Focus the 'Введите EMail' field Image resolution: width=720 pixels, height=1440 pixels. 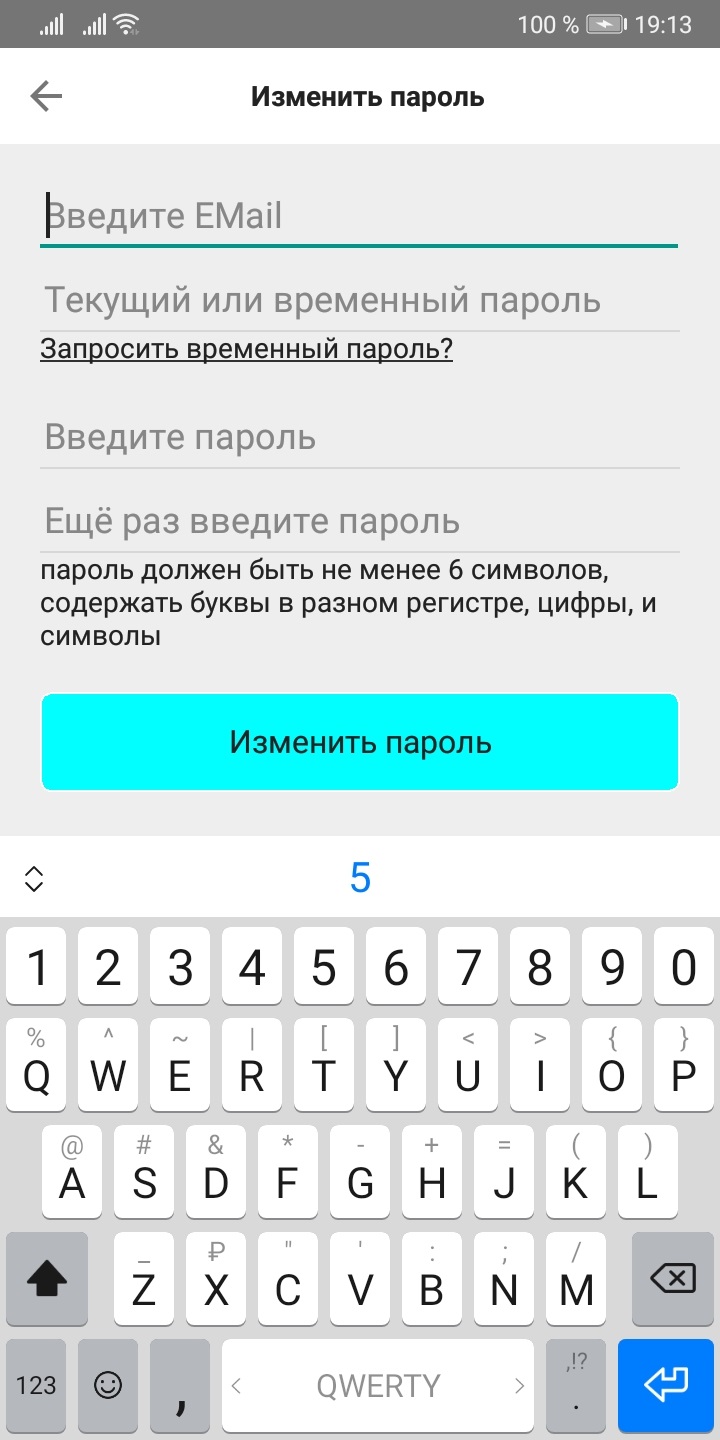pos(359,216)
